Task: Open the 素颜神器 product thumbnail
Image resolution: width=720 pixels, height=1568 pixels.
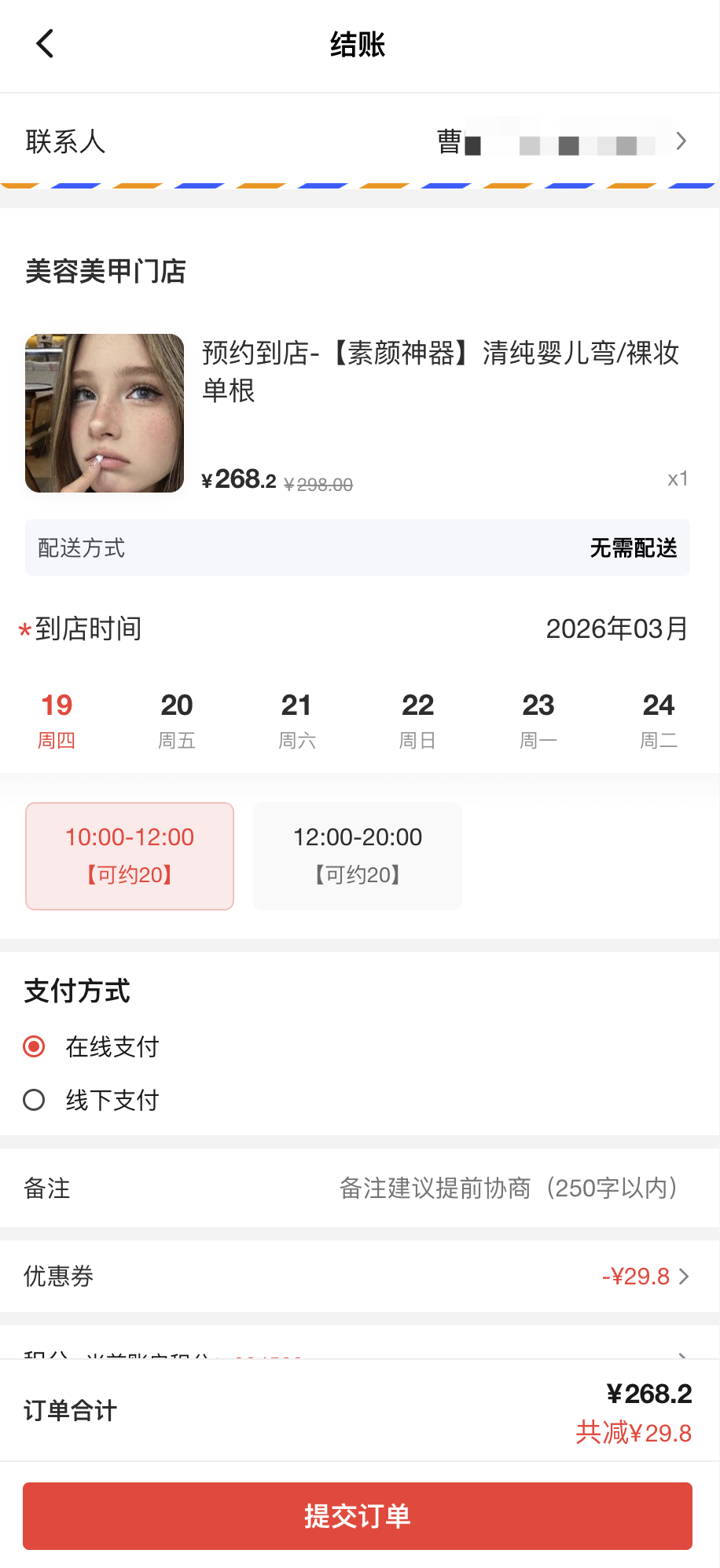Action: click(x=105, y=413)
